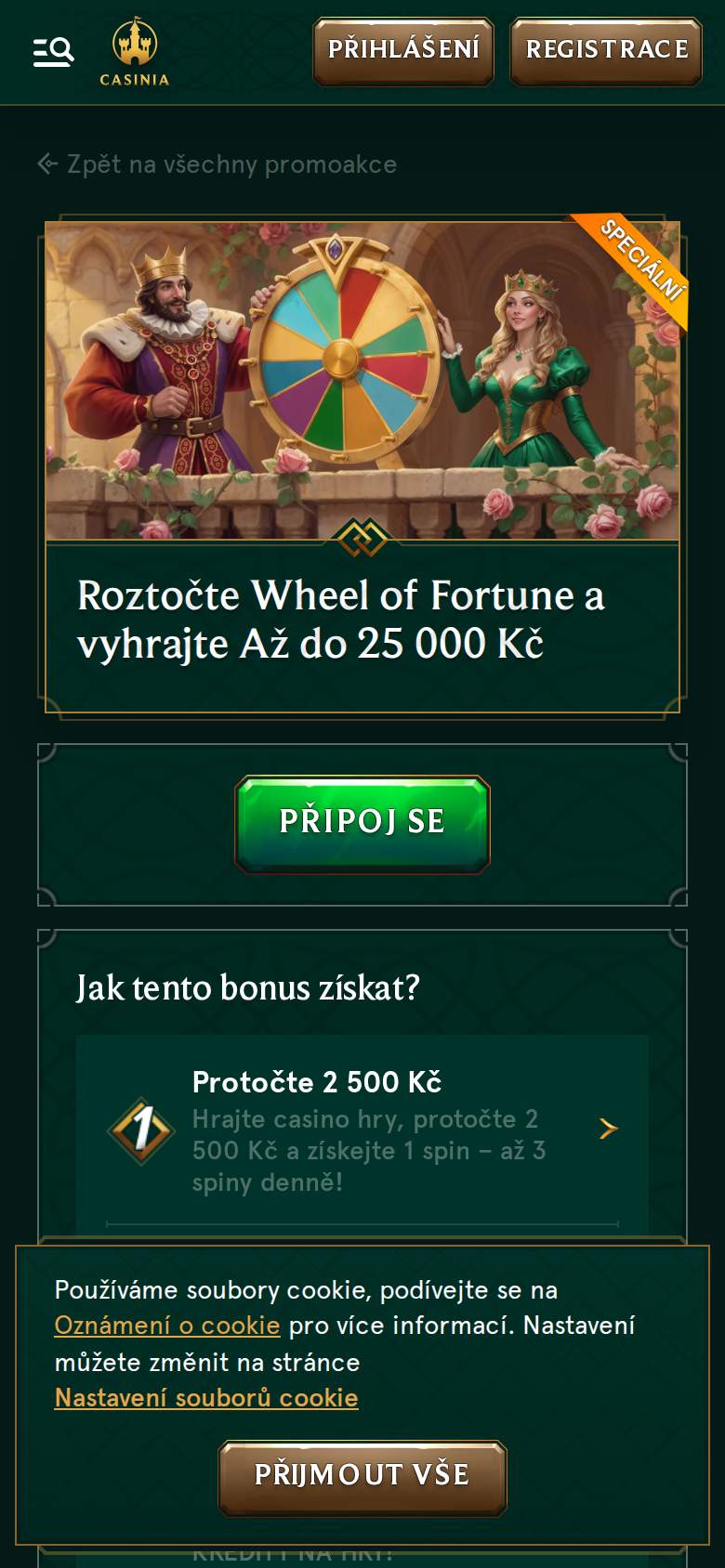Tap the PŘIHLÁŠENÍ login button
This screenshot has width=725, height=1568.
click(x=403, y=51)
